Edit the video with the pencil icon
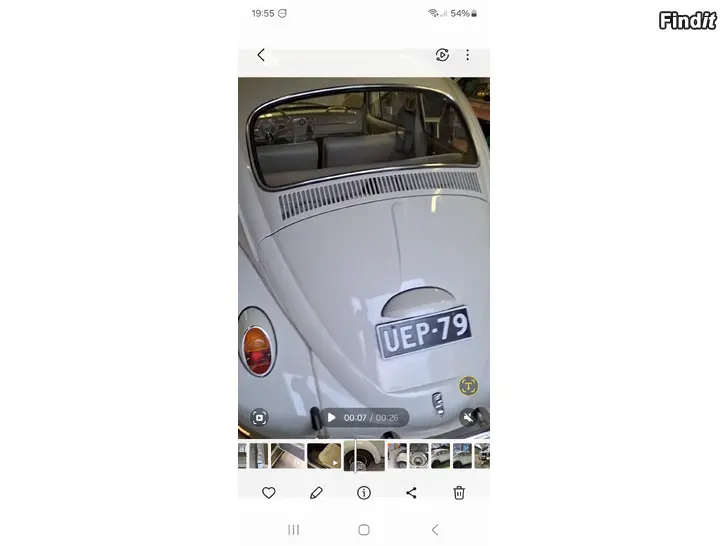This screenshot has width=728, height=546. [316, 493]
